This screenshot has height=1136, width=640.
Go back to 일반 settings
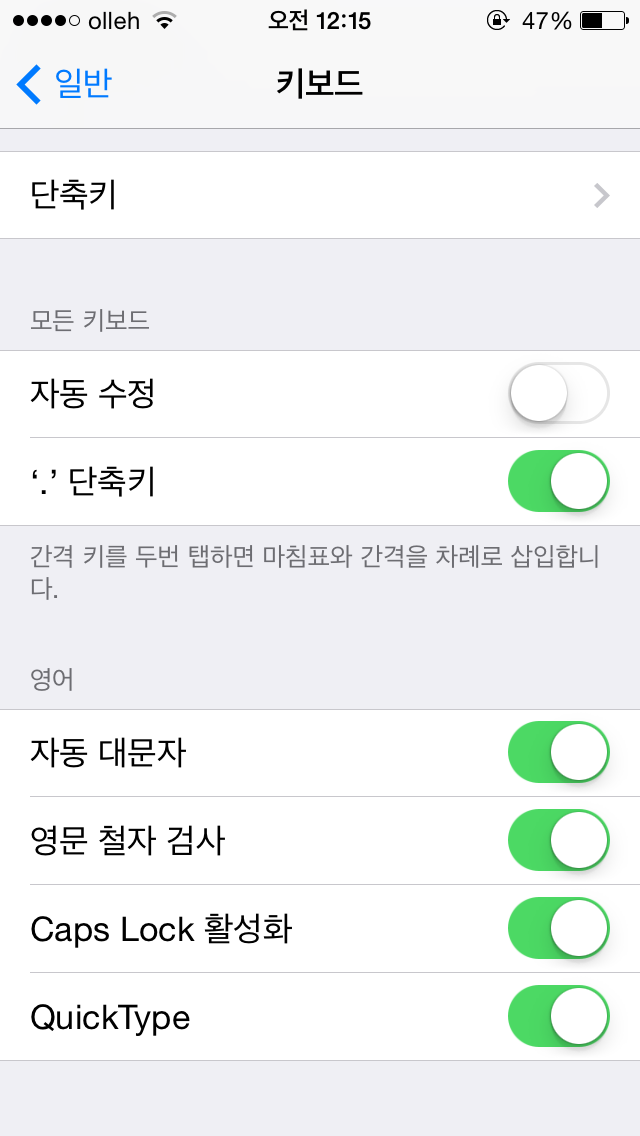click(64, 84)
